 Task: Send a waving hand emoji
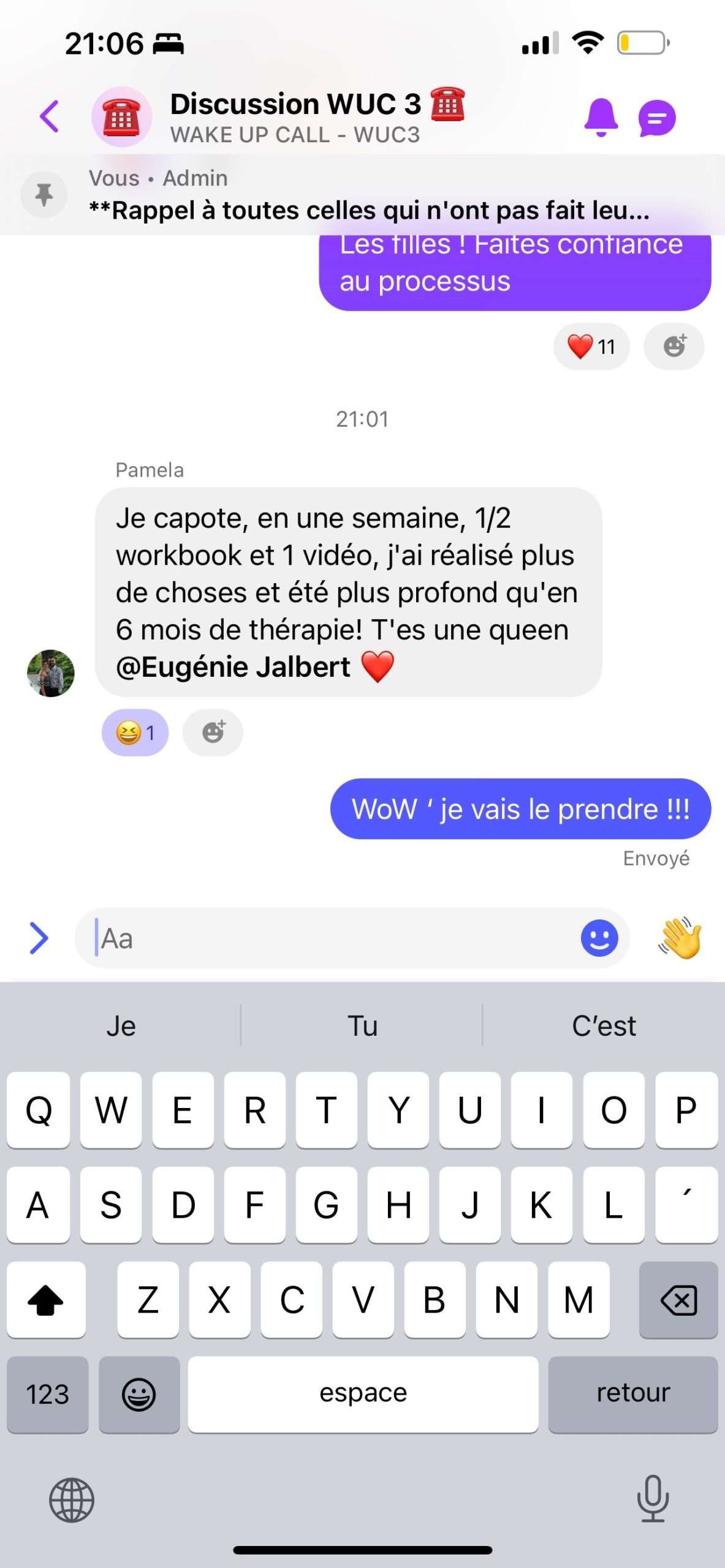(x=679, y=938)
